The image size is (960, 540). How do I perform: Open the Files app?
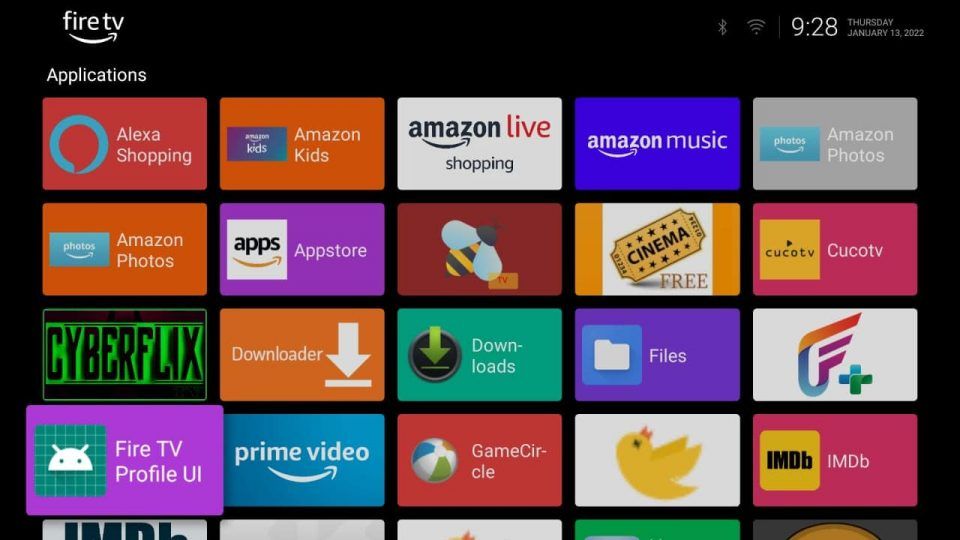point(657,355)
